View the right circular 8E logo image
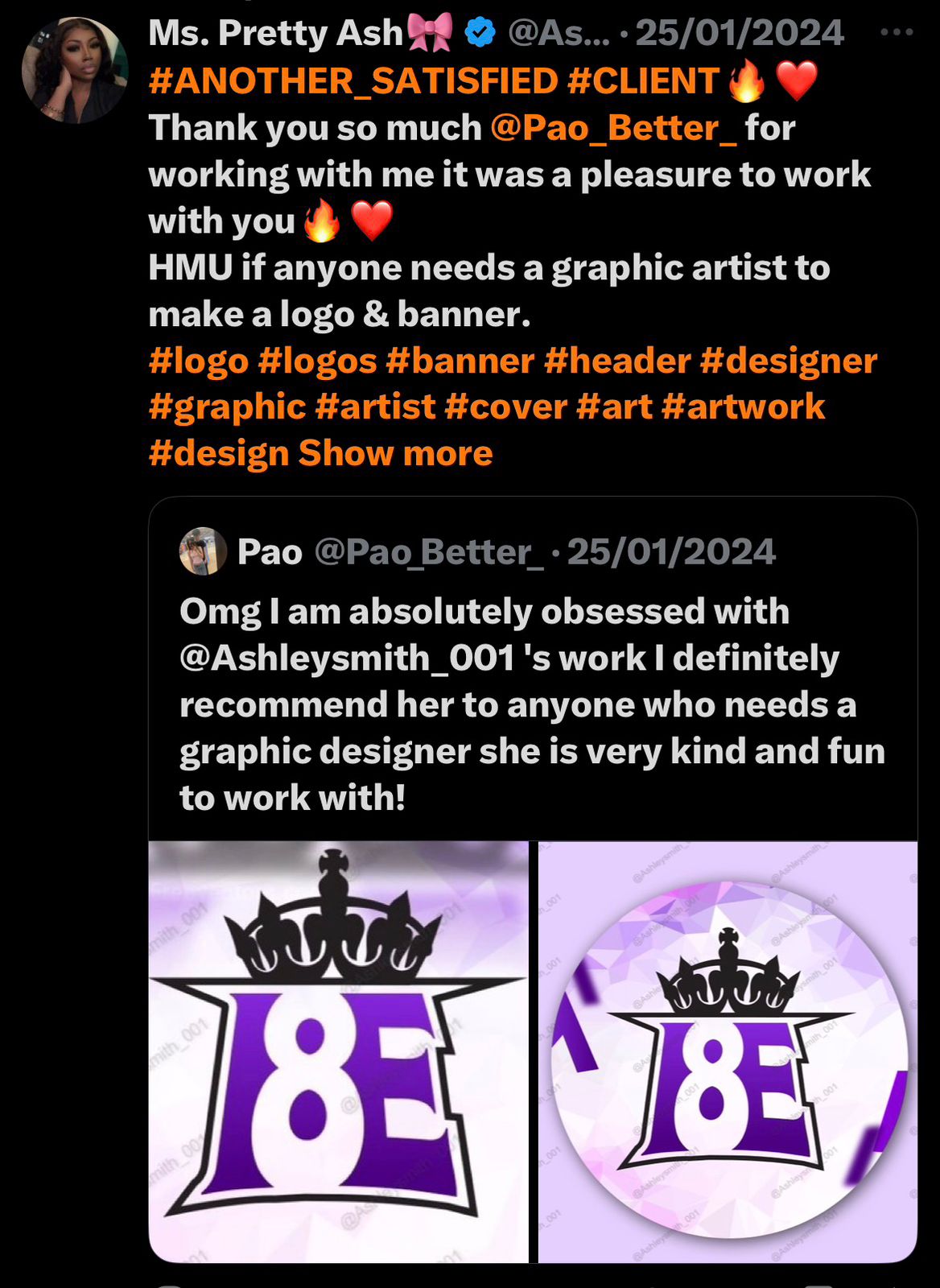 pyautogui.click(x=728, y=1051)
